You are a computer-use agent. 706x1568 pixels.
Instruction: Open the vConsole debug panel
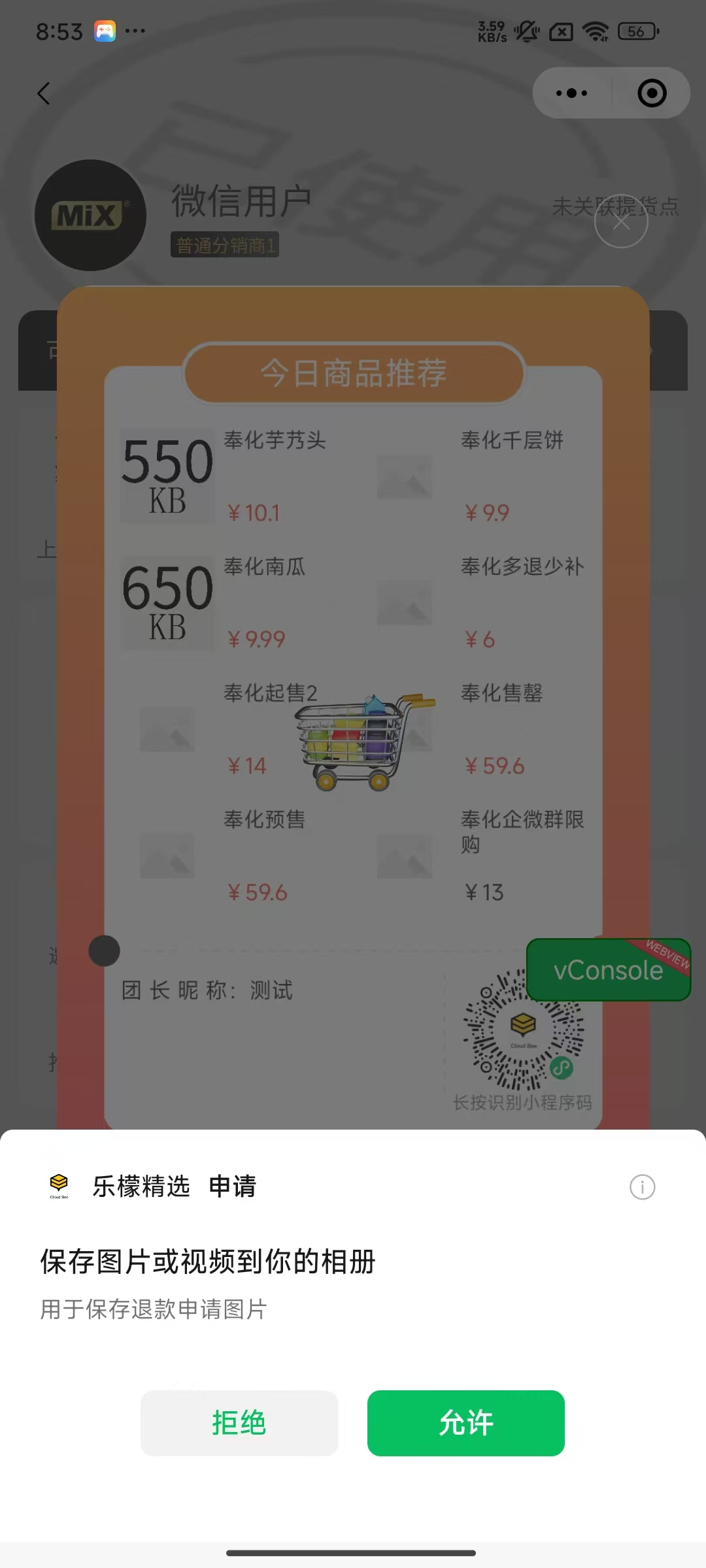tap(608, 970)
